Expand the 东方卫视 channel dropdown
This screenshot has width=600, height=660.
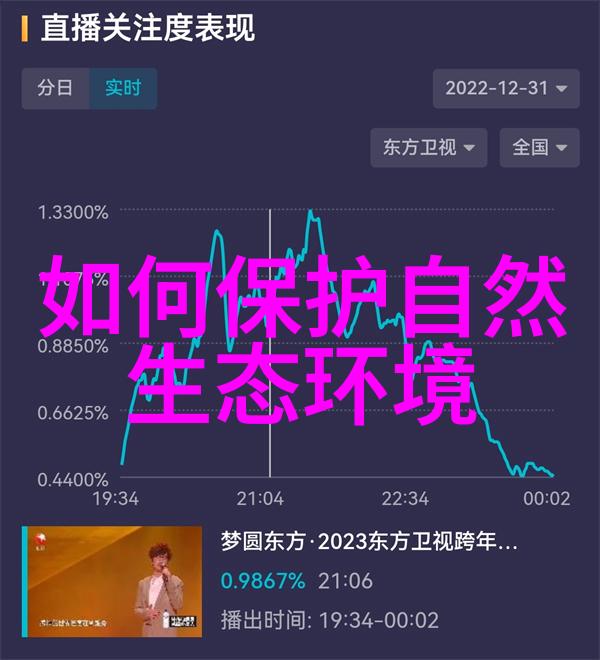[428, 147]
